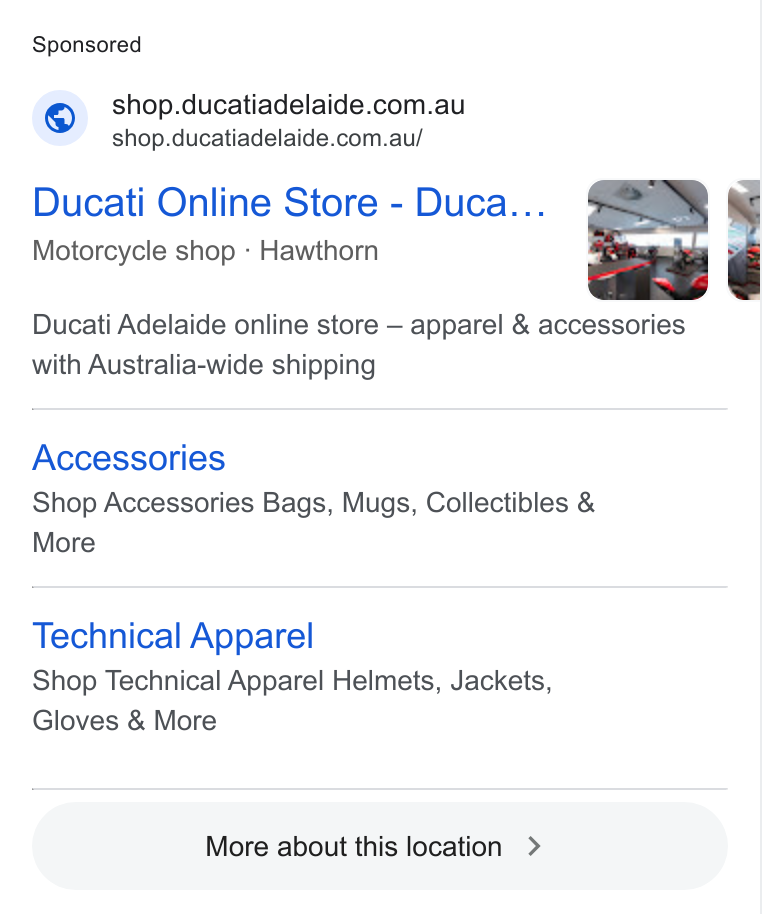View the first showroom photo thumbnail

648,240
